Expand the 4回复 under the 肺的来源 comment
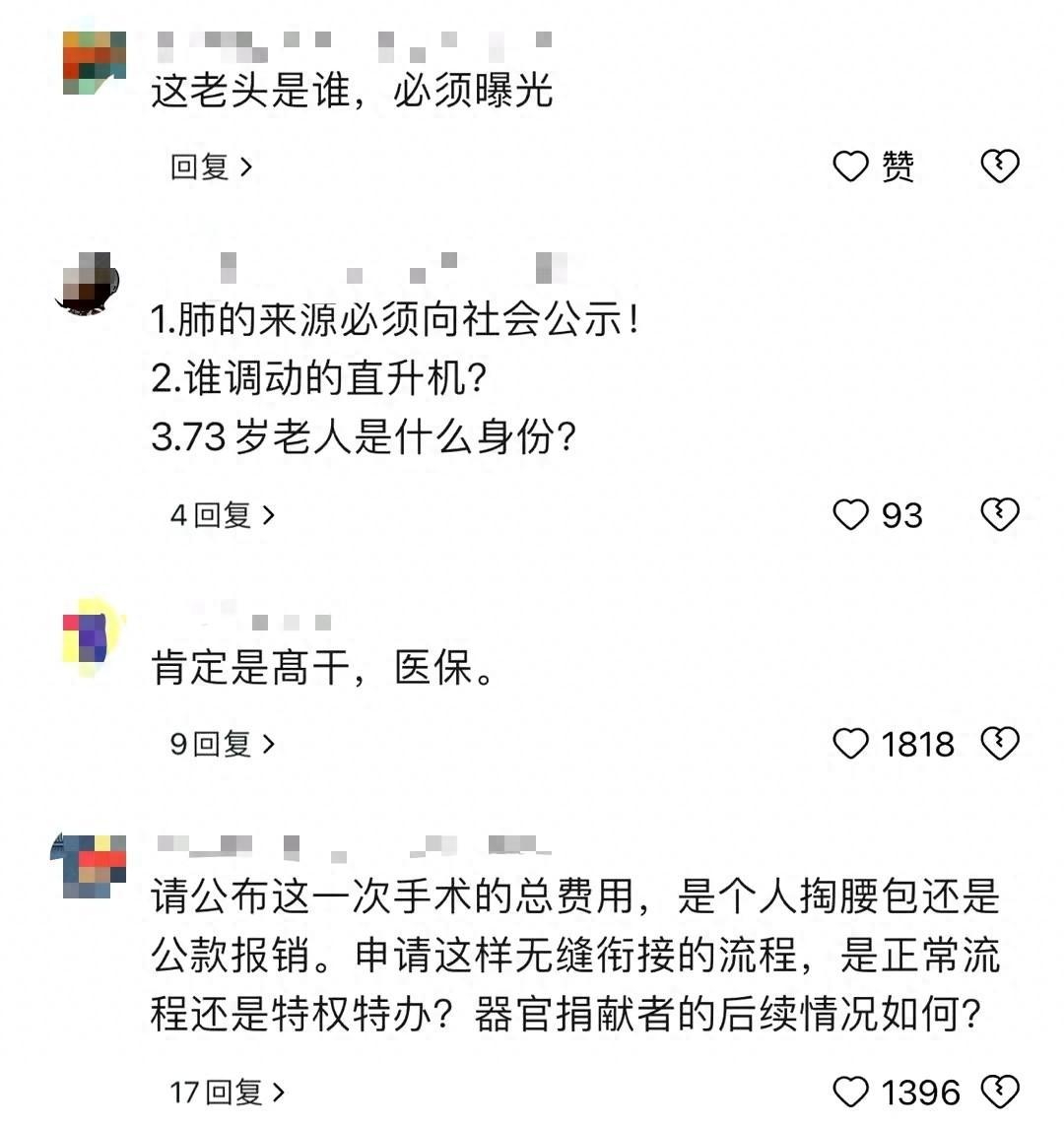This screenshot has width=1064, height=1127. coord(222,514)
